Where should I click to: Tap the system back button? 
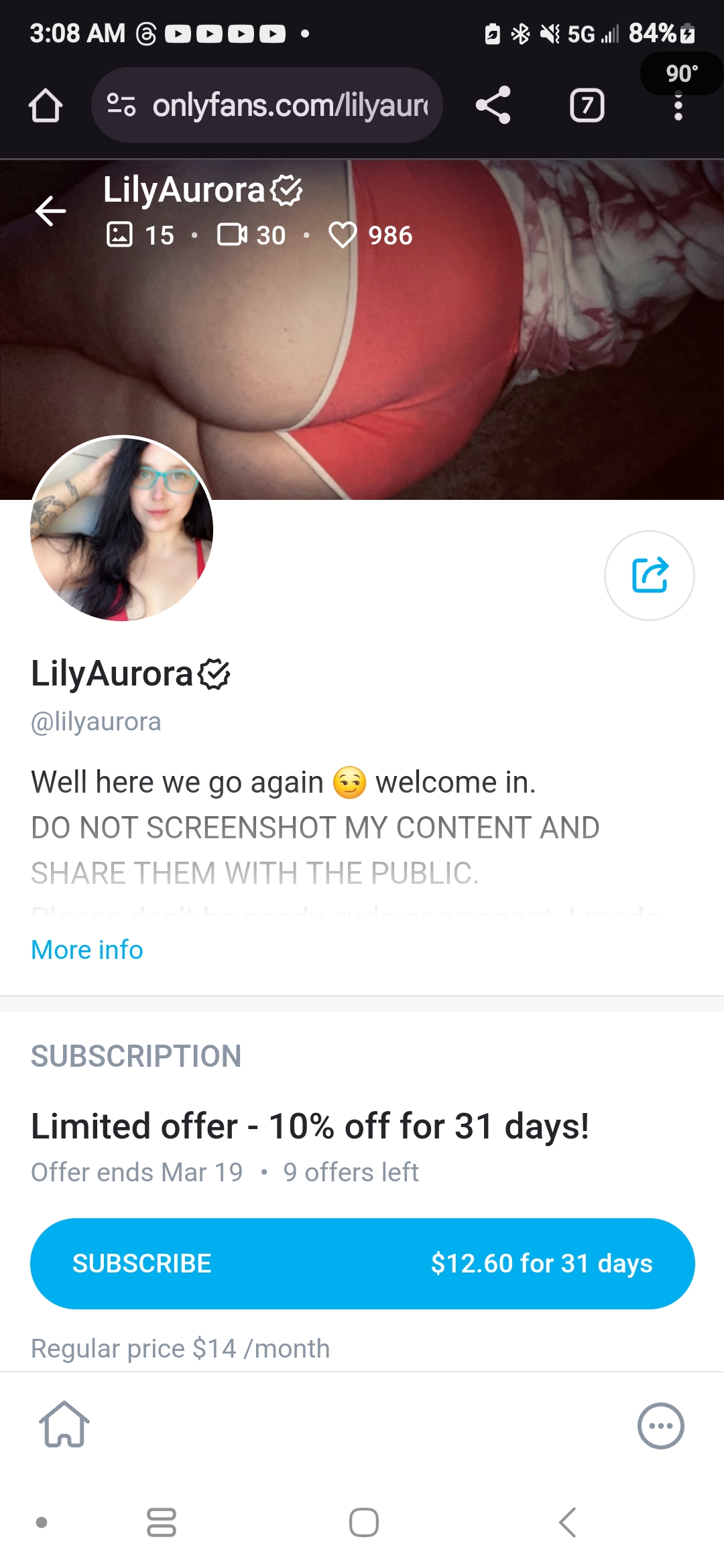[567, 1522]
